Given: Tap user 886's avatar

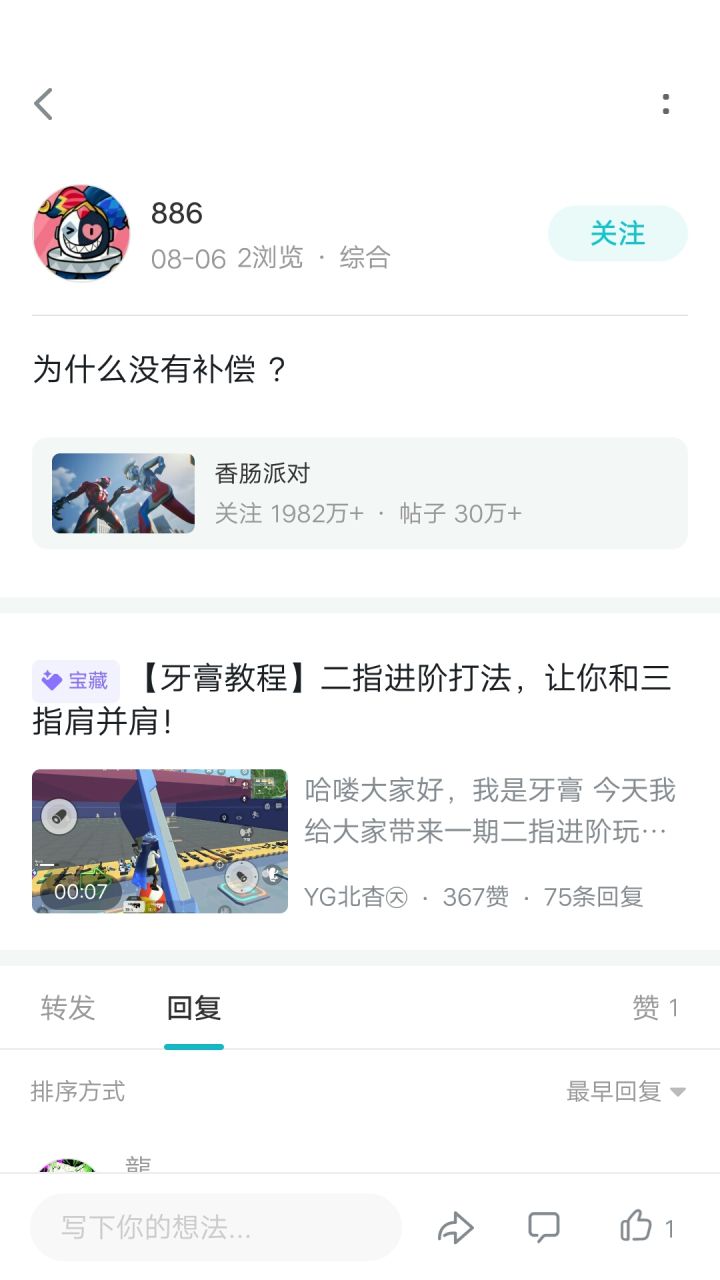Looking at the screenshot, I should [x=82, y=234].
